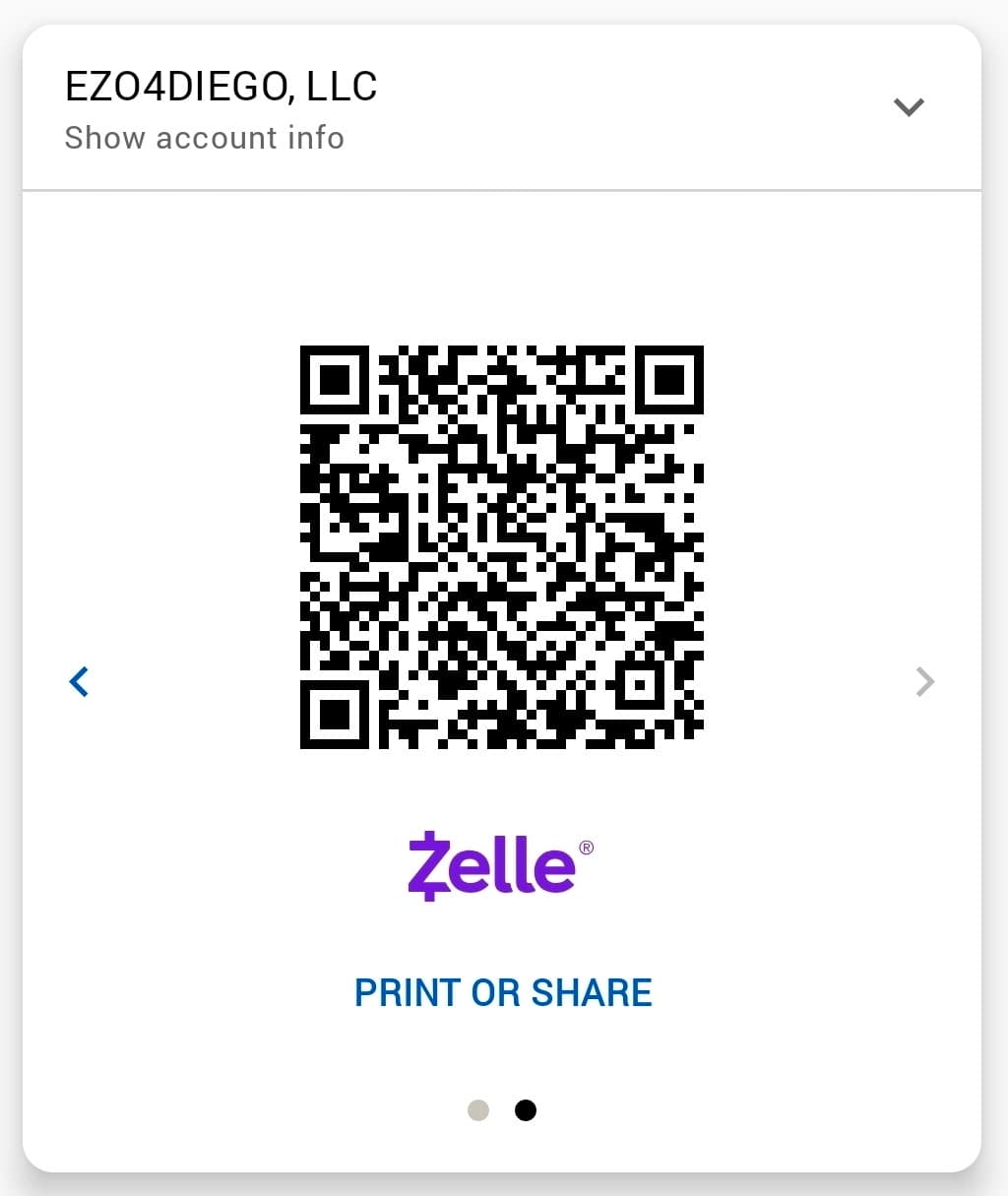Screen dimensions: 1008x1196
Task: Click the active black pagination indicator
Action: tap(526, 1110)
